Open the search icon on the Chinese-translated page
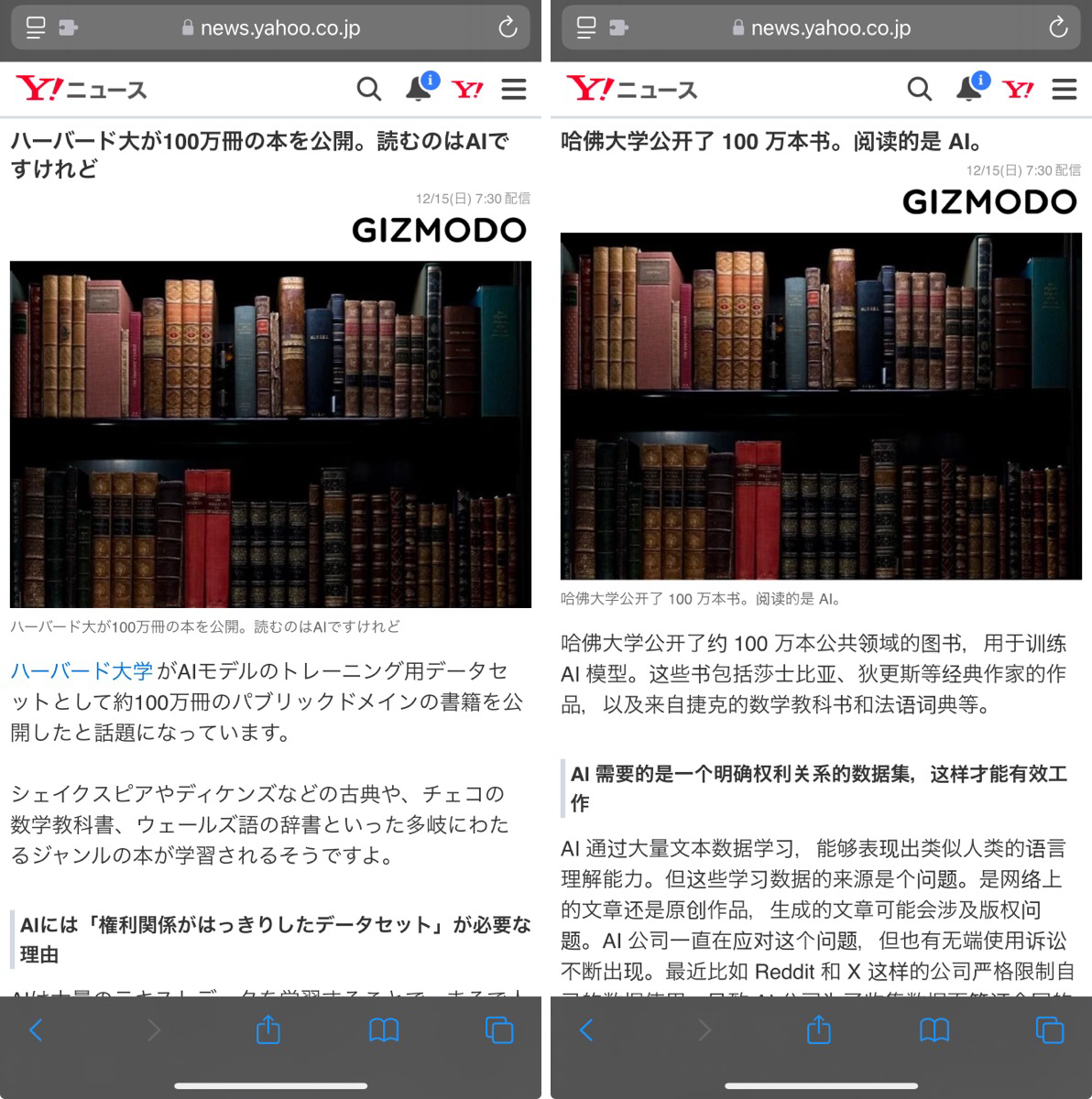 click(x=920, y=89)
